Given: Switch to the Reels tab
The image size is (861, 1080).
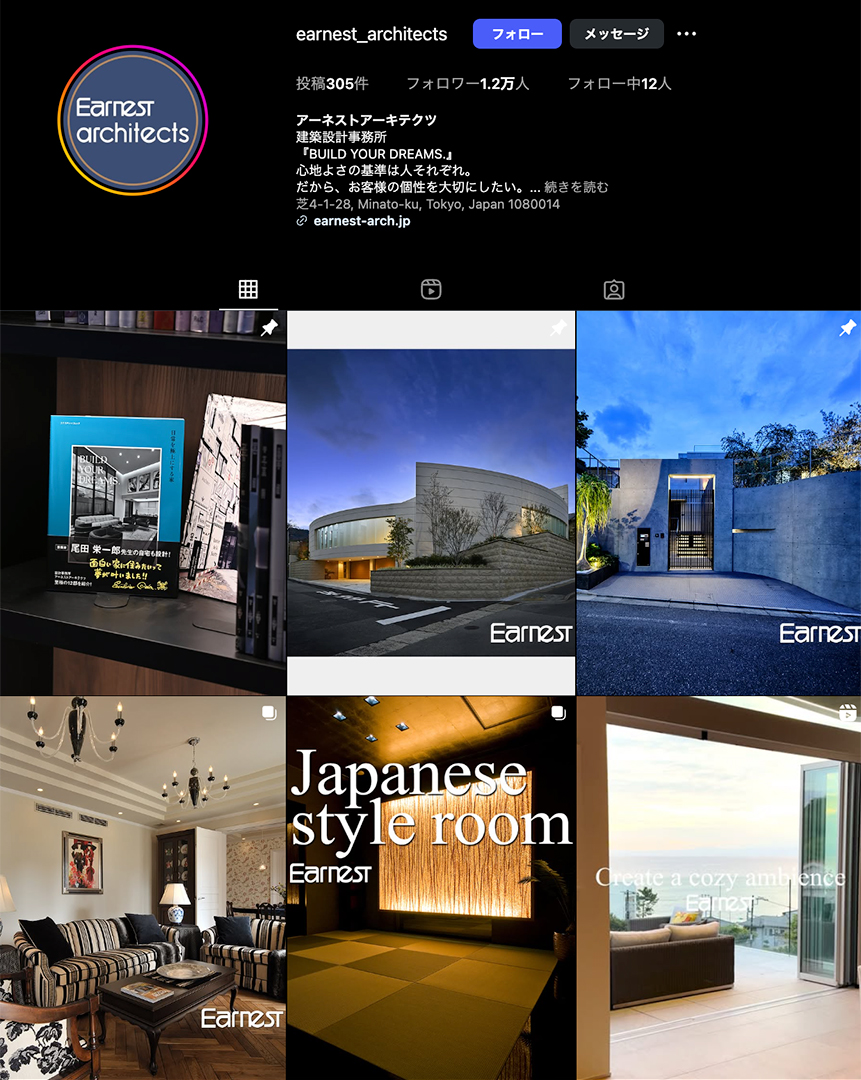Looking at the screenshot, I should (x=431, y=290).
